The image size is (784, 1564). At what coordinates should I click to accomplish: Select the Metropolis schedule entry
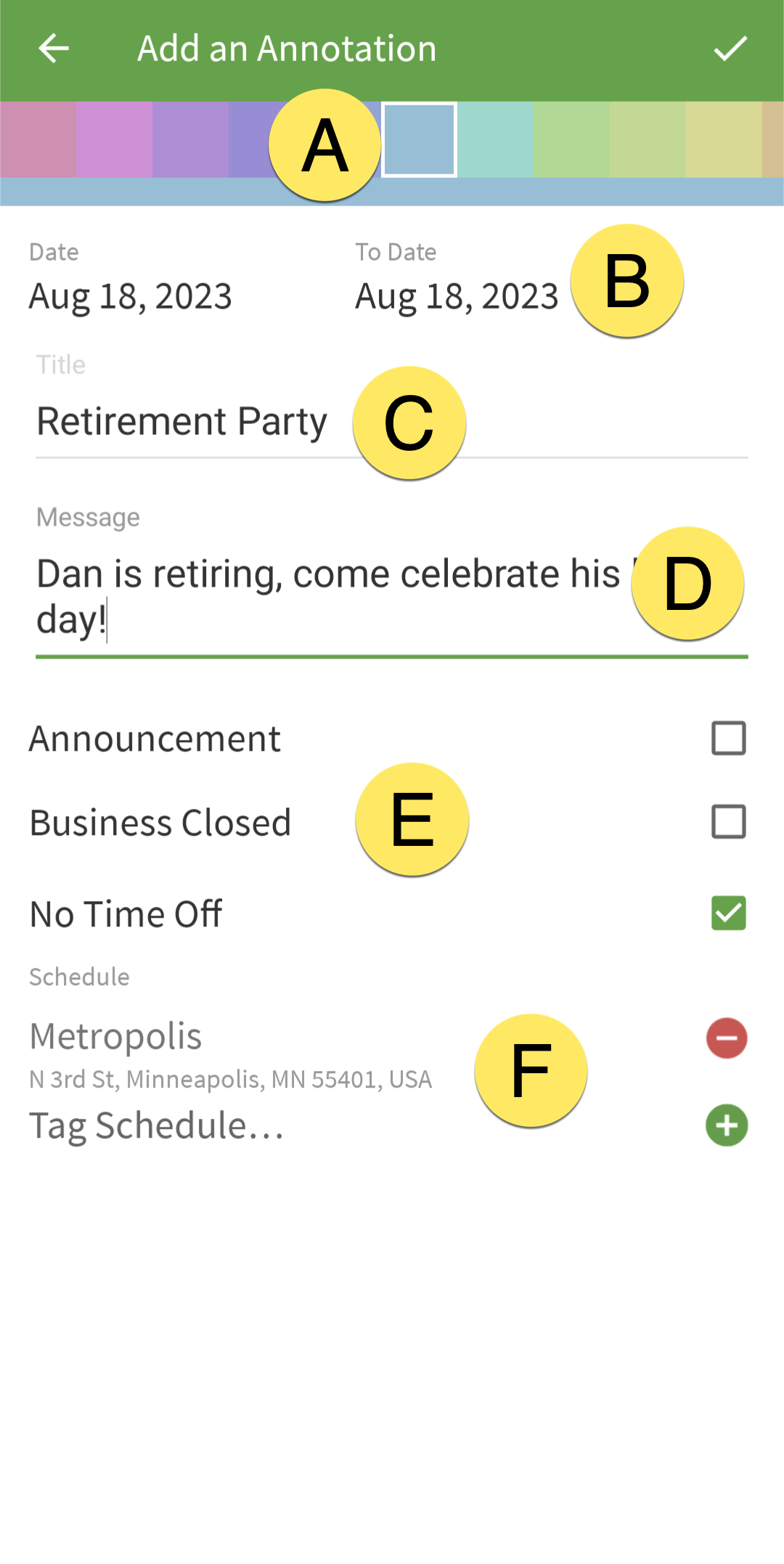[116, 1037]
